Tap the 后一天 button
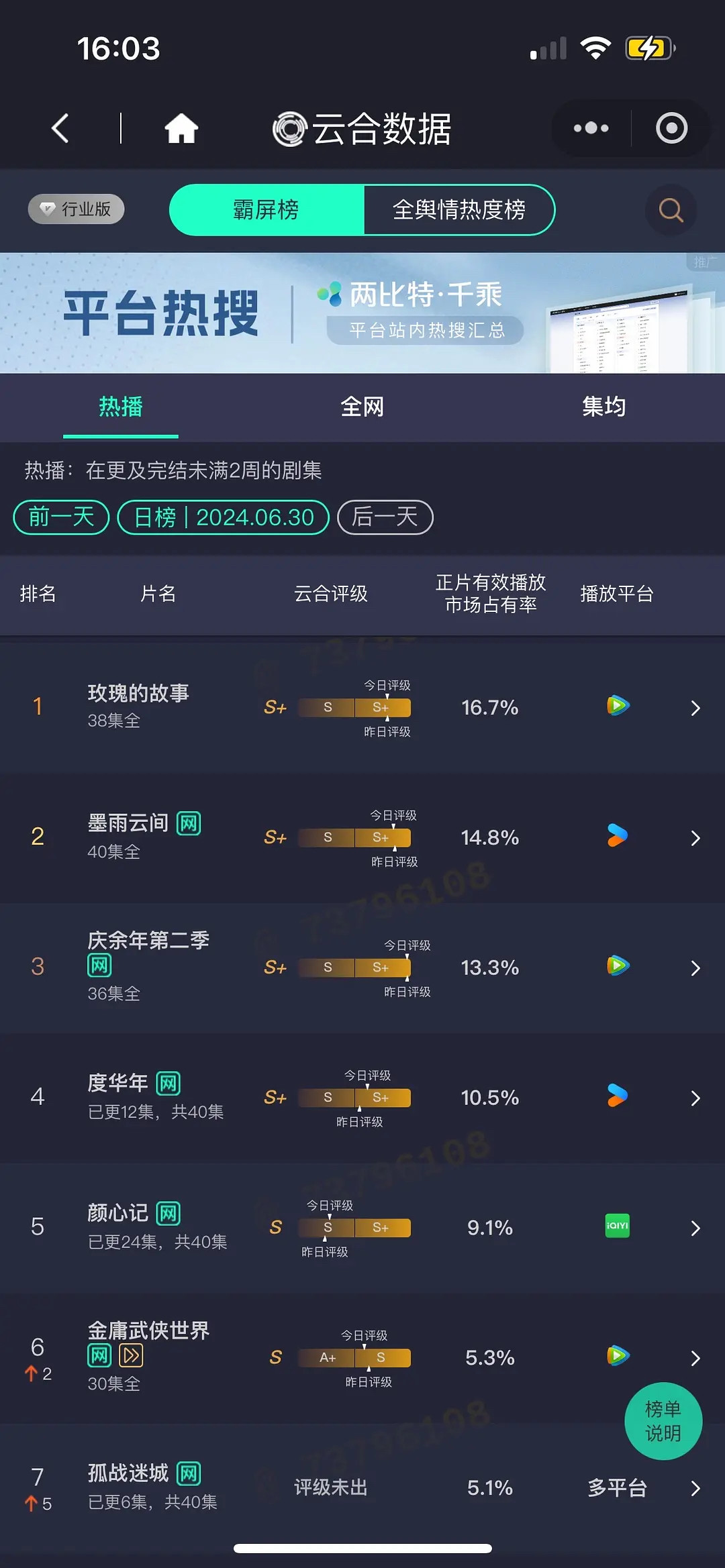725x1568 pixels. coord(385,517)
